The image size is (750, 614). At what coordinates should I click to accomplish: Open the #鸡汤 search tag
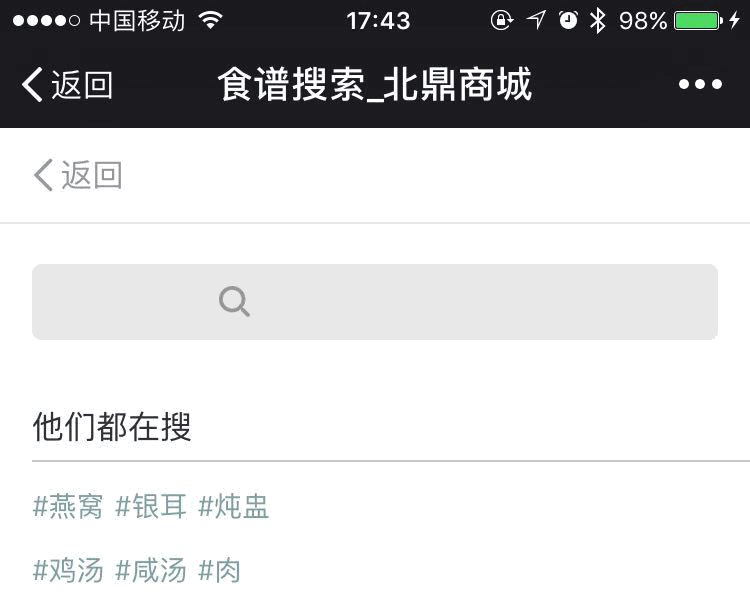68,571
